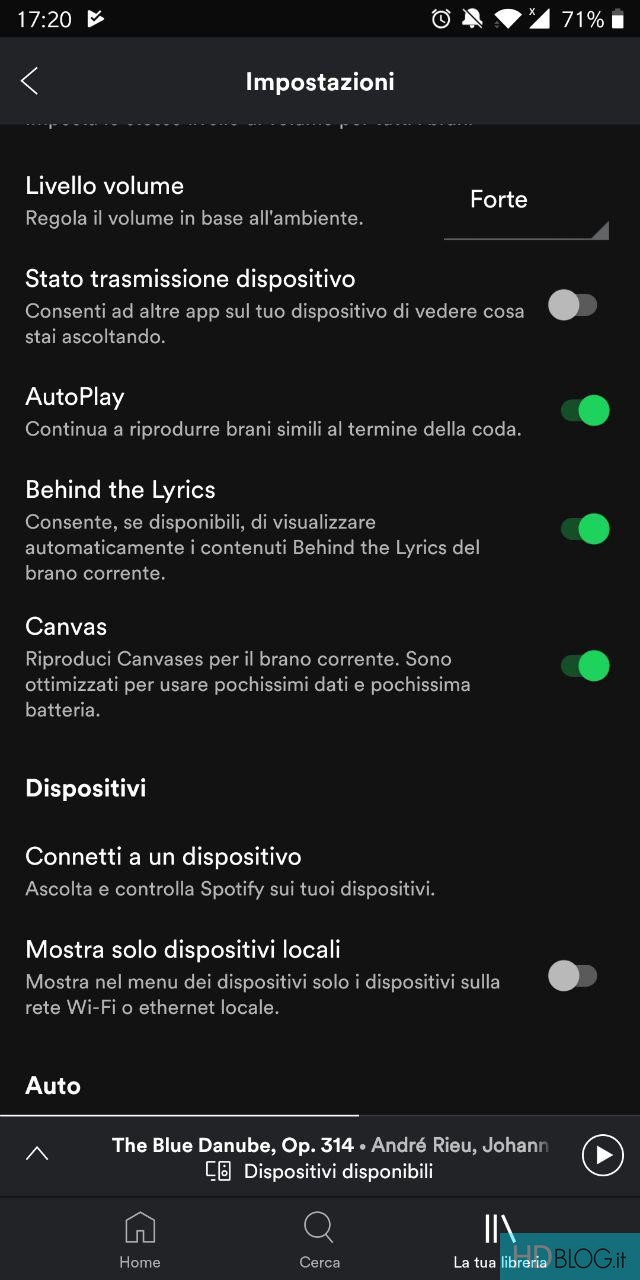Switch off the Canvas toggle

585,665
